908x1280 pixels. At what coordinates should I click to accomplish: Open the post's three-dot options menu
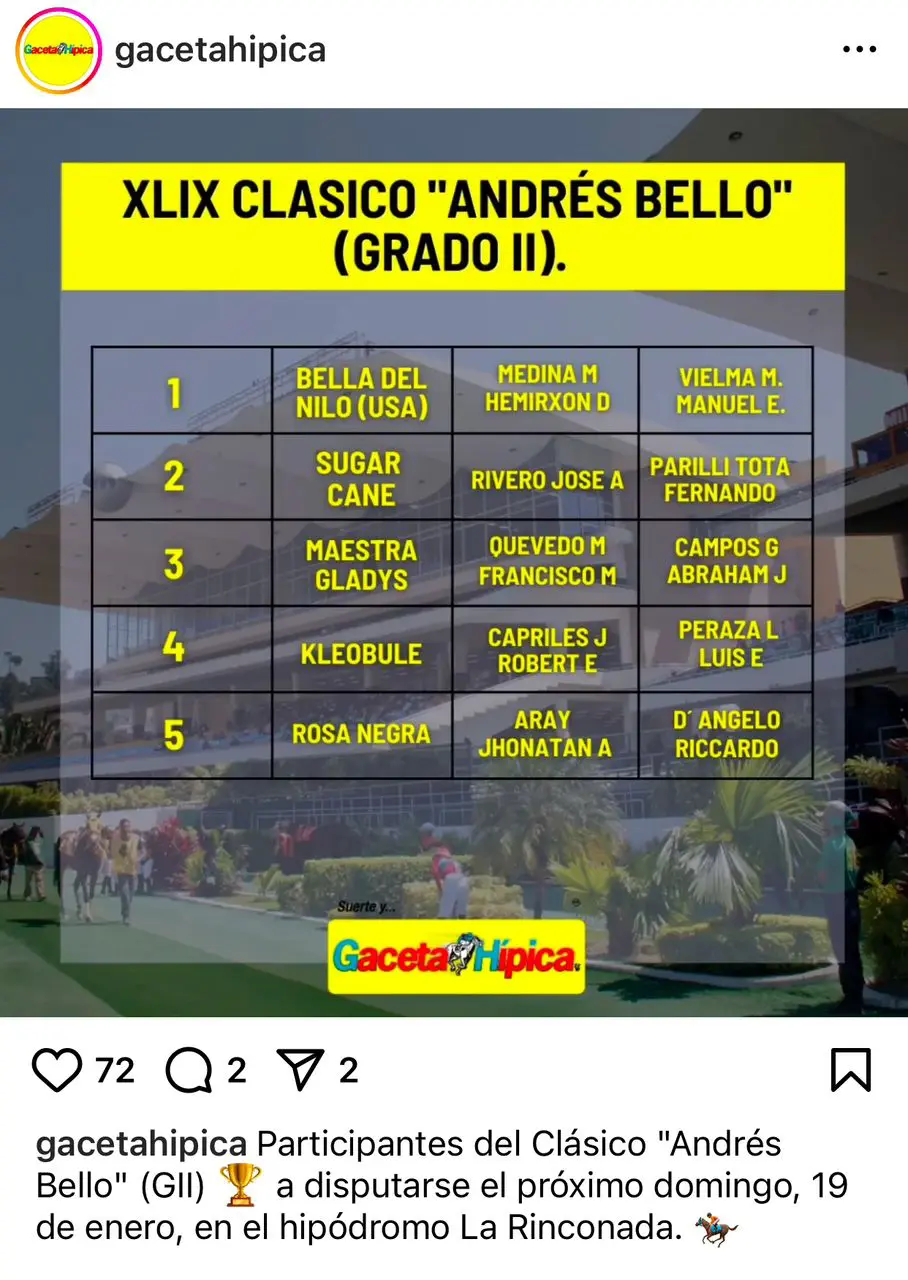pyautogui.click(x=859, y=50)
